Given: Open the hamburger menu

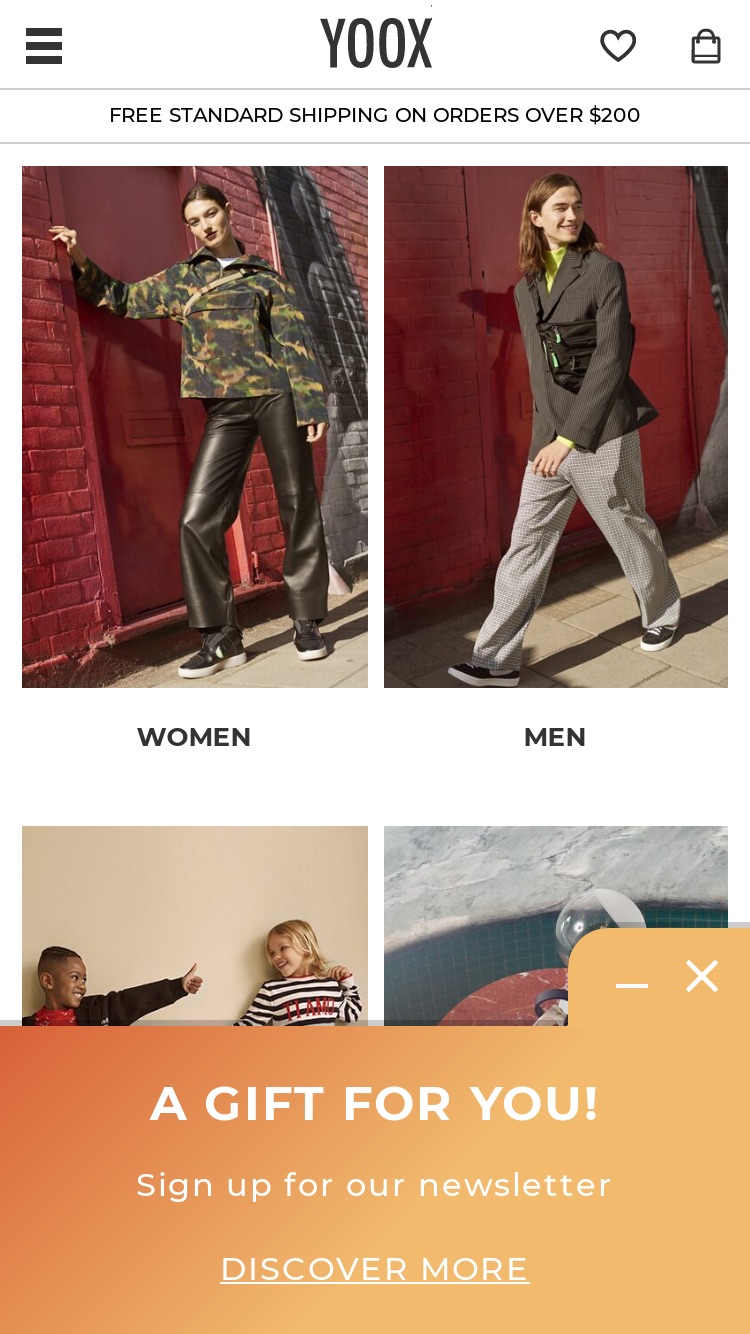Looking at the screenshot, I should coord(44,46).
